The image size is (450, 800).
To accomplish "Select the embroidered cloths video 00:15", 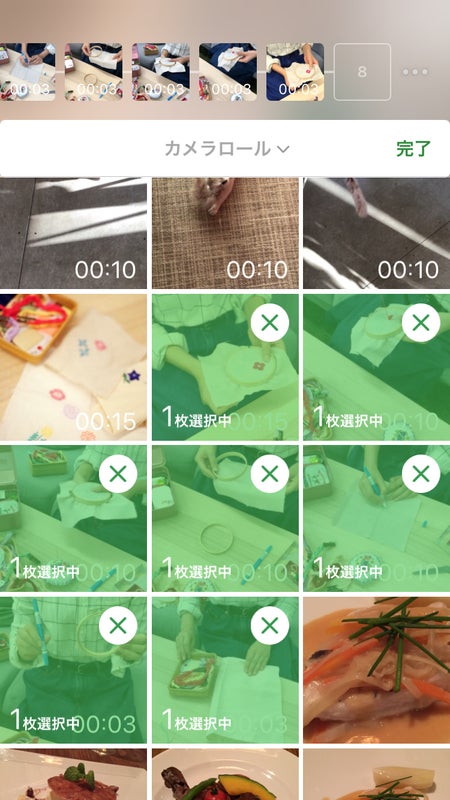I will click(x=73, y=367).
